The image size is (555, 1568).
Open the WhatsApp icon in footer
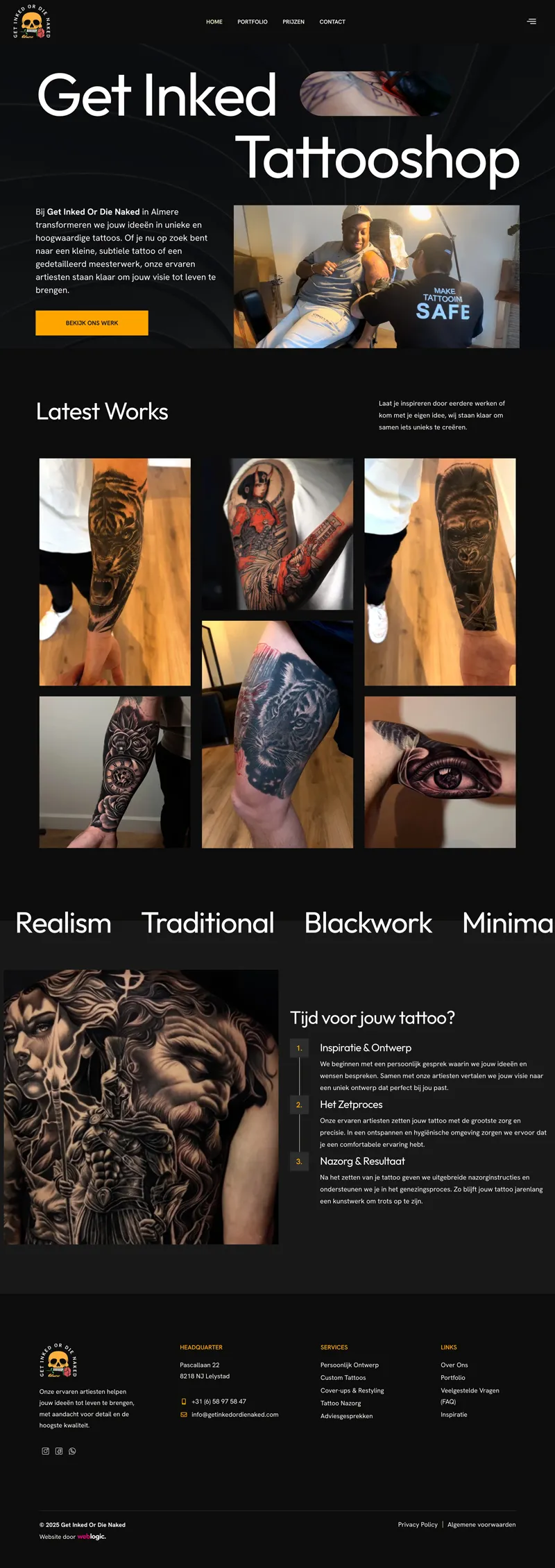tap(72, 1451)
